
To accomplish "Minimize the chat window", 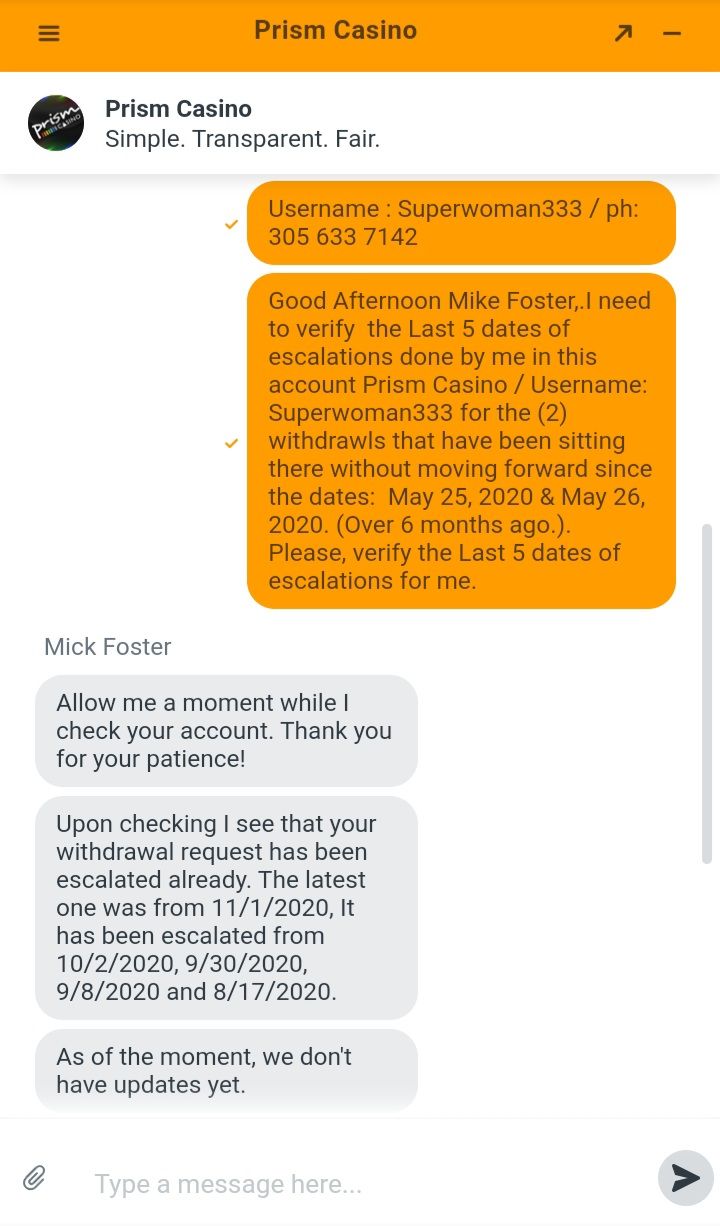I will (672, 33).
